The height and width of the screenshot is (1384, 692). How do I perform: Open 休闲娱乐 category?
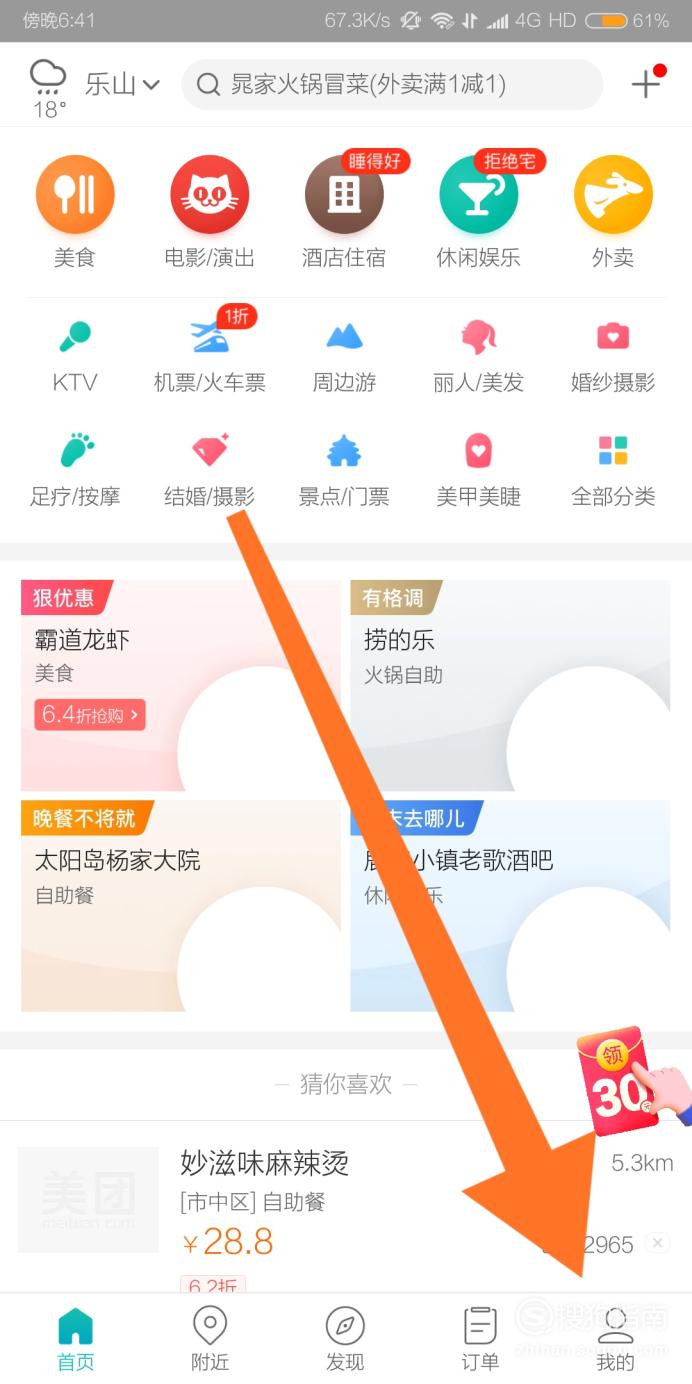tap(478, 212)
